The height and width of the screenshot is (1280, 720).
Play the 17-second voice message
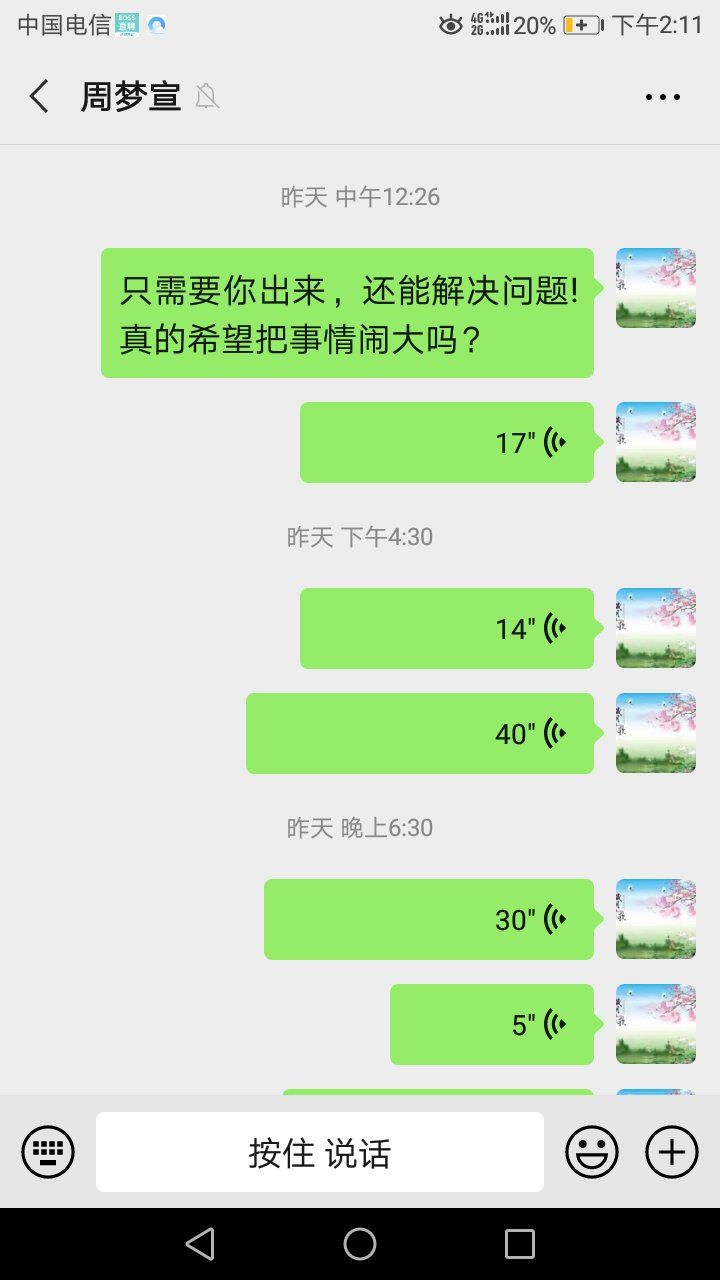pyautogui.click(x=447, y=442)
